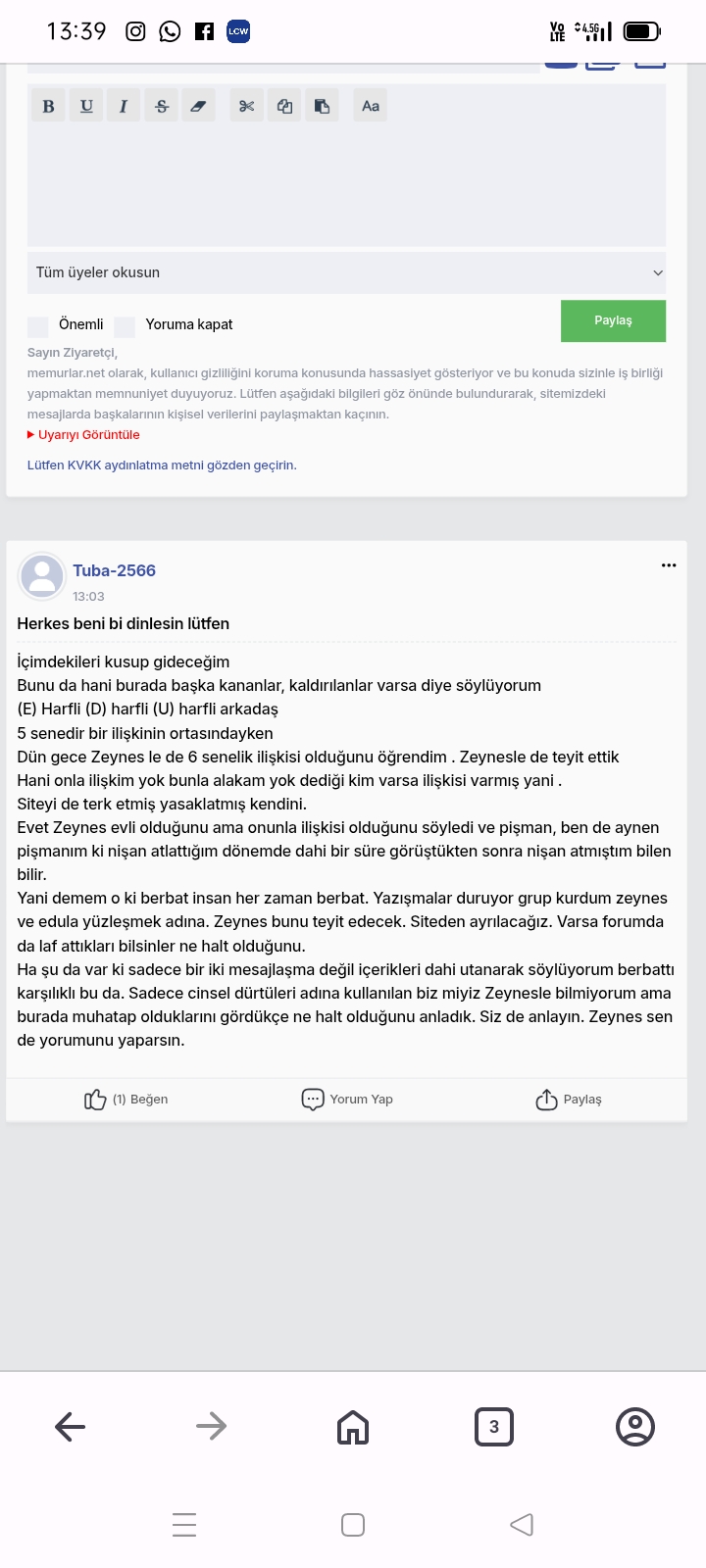Apply bold formatting in the editor toolbar
The height and width of the screenshot is (1568, 706).
48,106
